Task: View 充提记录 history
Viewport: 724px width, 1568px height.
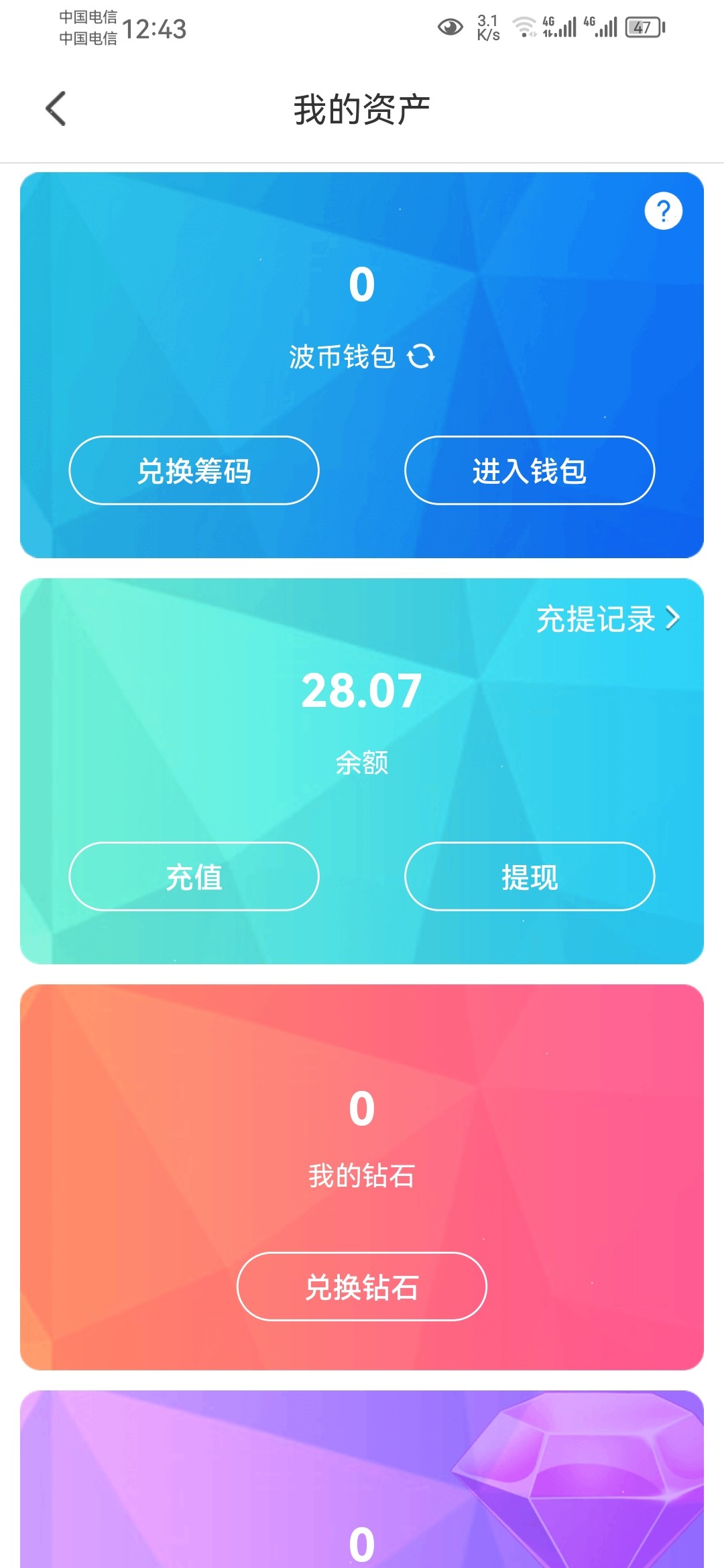Action: pos(607,618)
